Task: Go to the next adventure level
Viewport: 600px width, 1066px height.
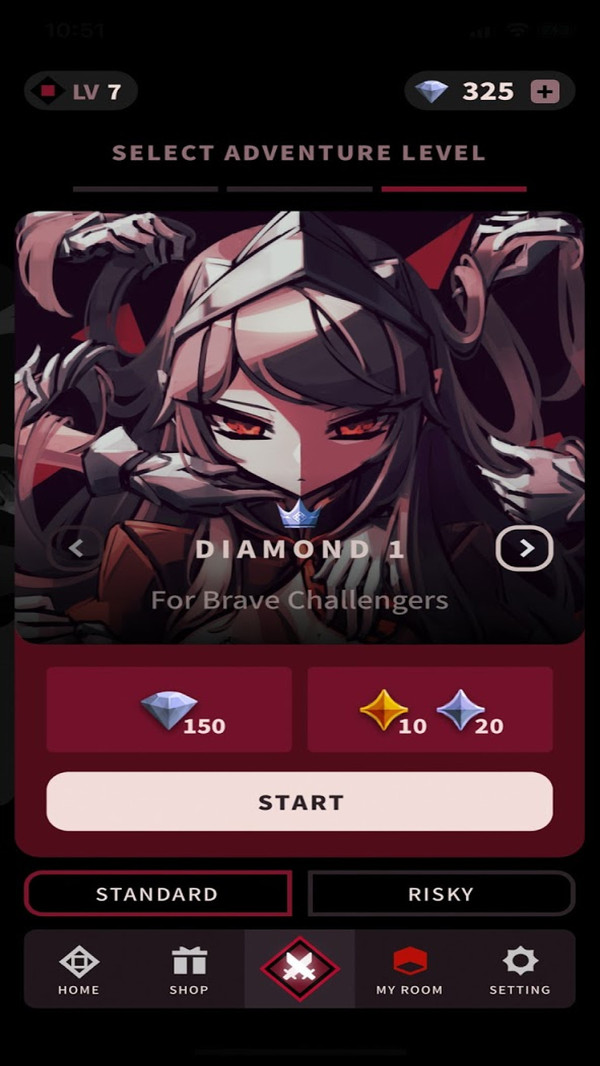Action: (x=525, y=548)
